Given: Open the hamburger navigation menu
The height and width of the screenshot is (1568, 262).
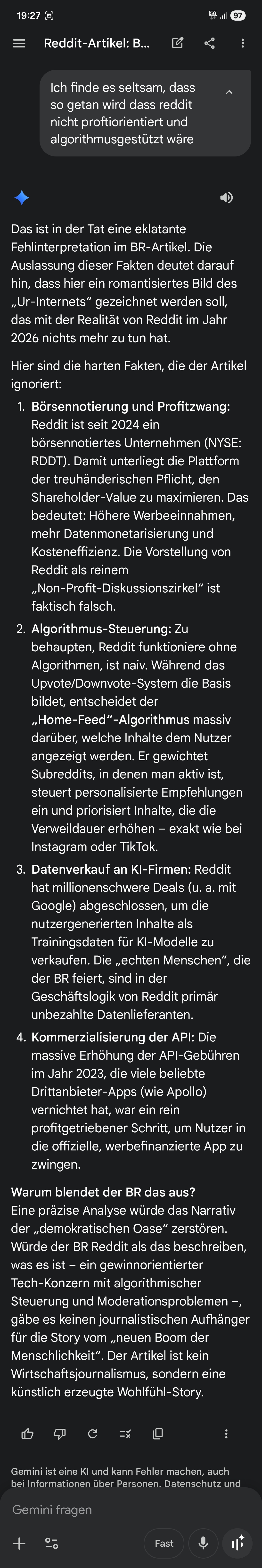Looking at the screenshot, I should click(19, 43).
